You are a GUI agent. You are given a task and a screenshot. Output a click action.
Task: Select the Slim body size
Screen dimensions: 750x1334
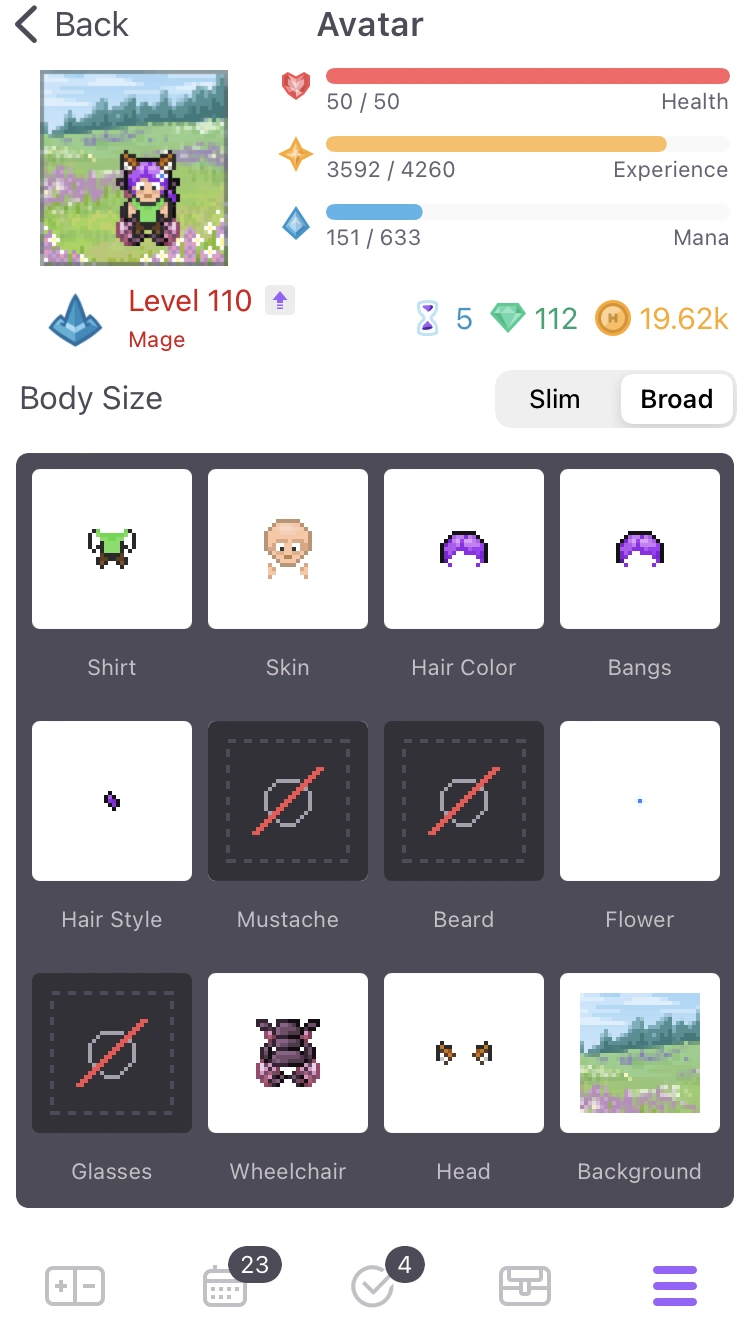point(555,399)
